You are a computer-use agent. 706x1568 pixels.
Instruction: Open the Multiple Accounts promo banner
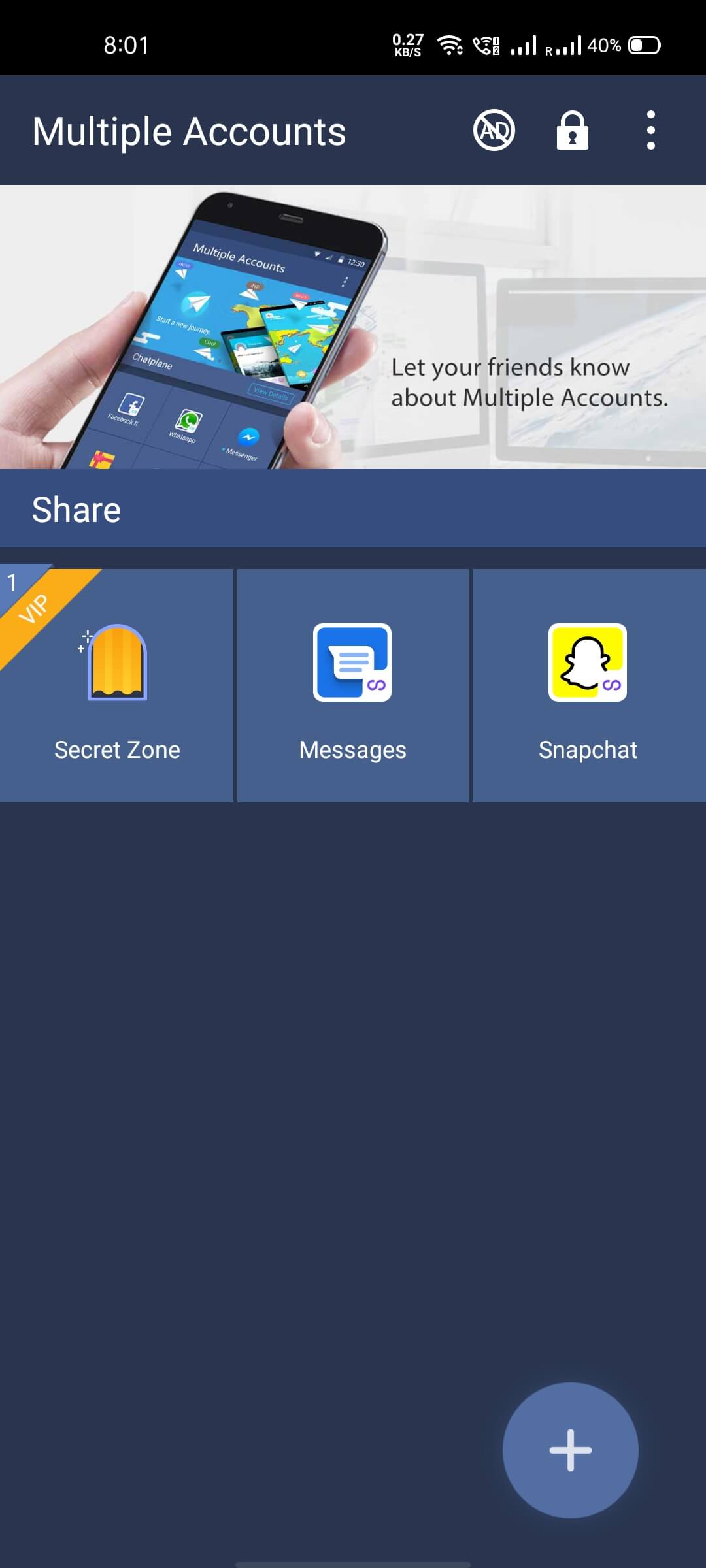(x=353, y=327)
